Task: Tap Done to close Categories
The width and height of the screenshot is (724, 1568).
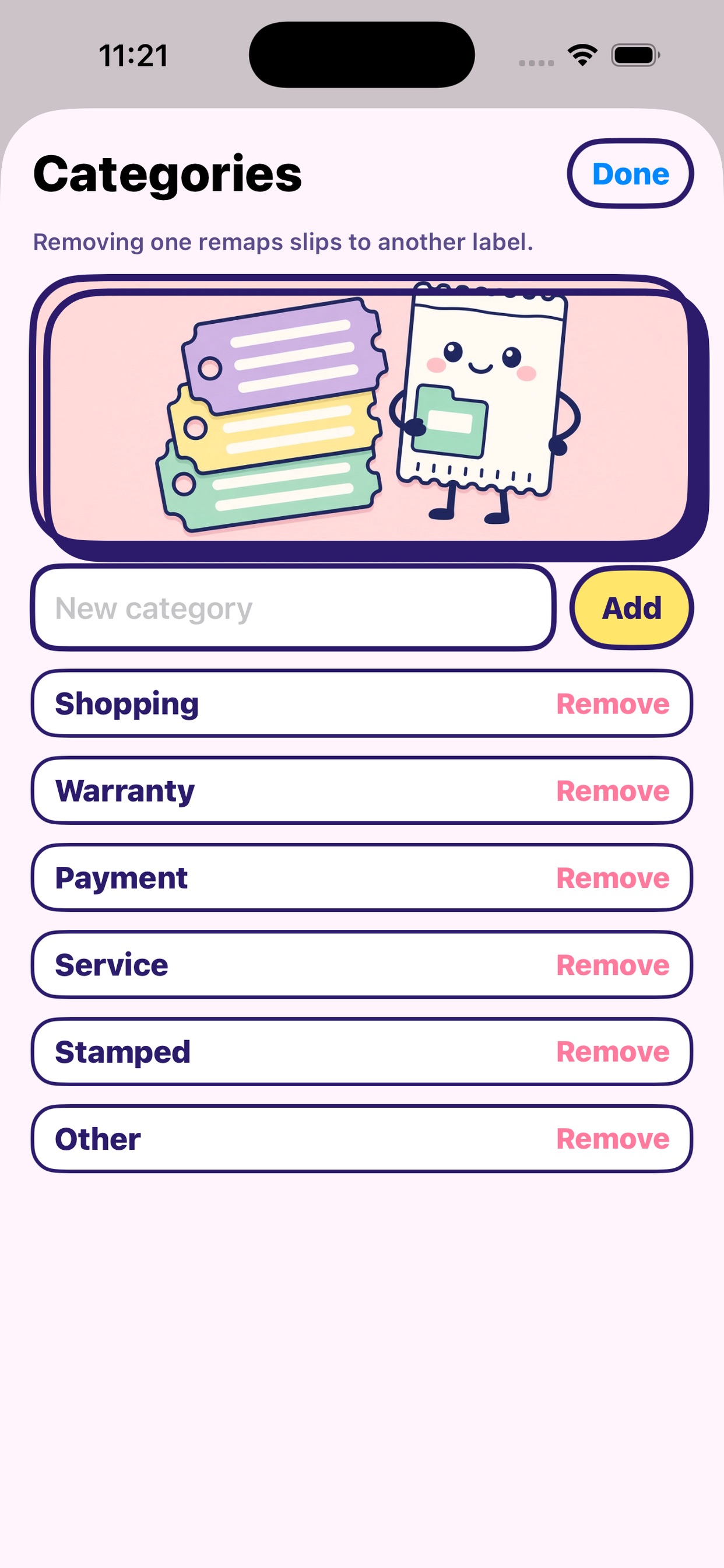Action: (x=630, y=173)
